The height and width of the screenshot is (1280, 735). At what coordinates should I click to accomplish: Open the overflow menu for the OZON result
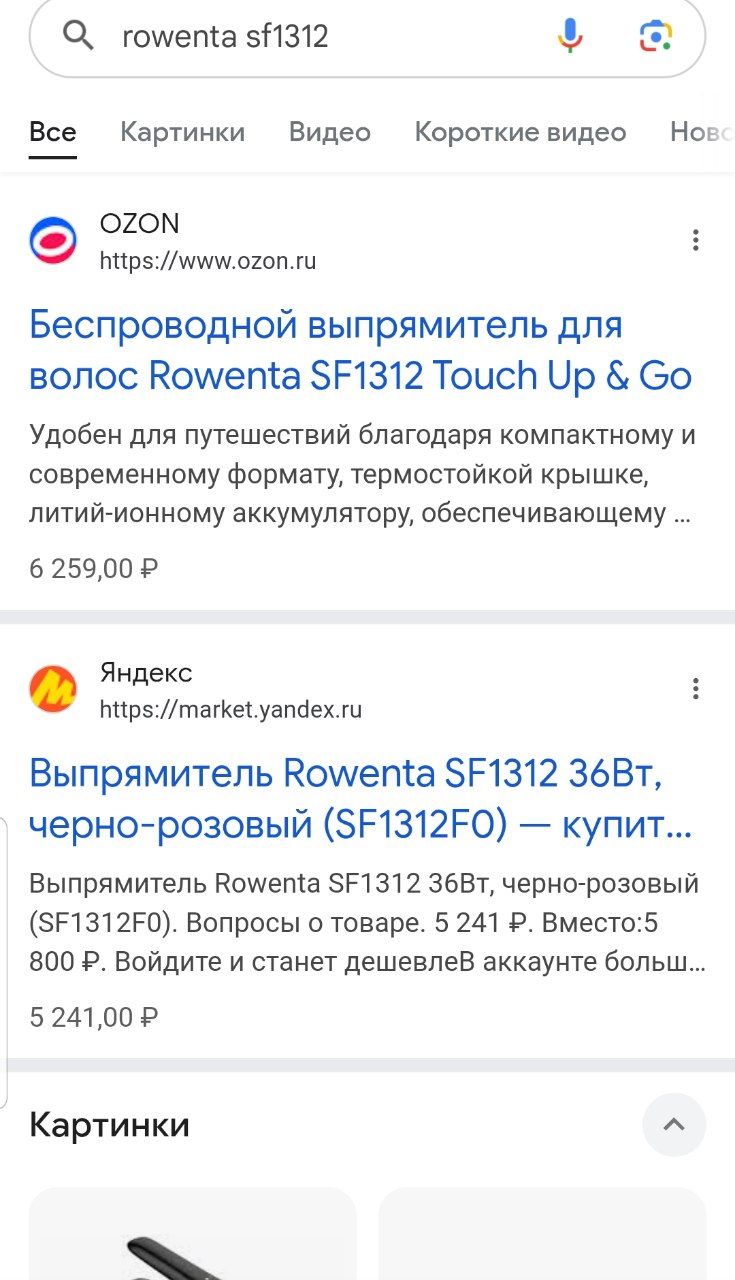click(x=695, y=240)
